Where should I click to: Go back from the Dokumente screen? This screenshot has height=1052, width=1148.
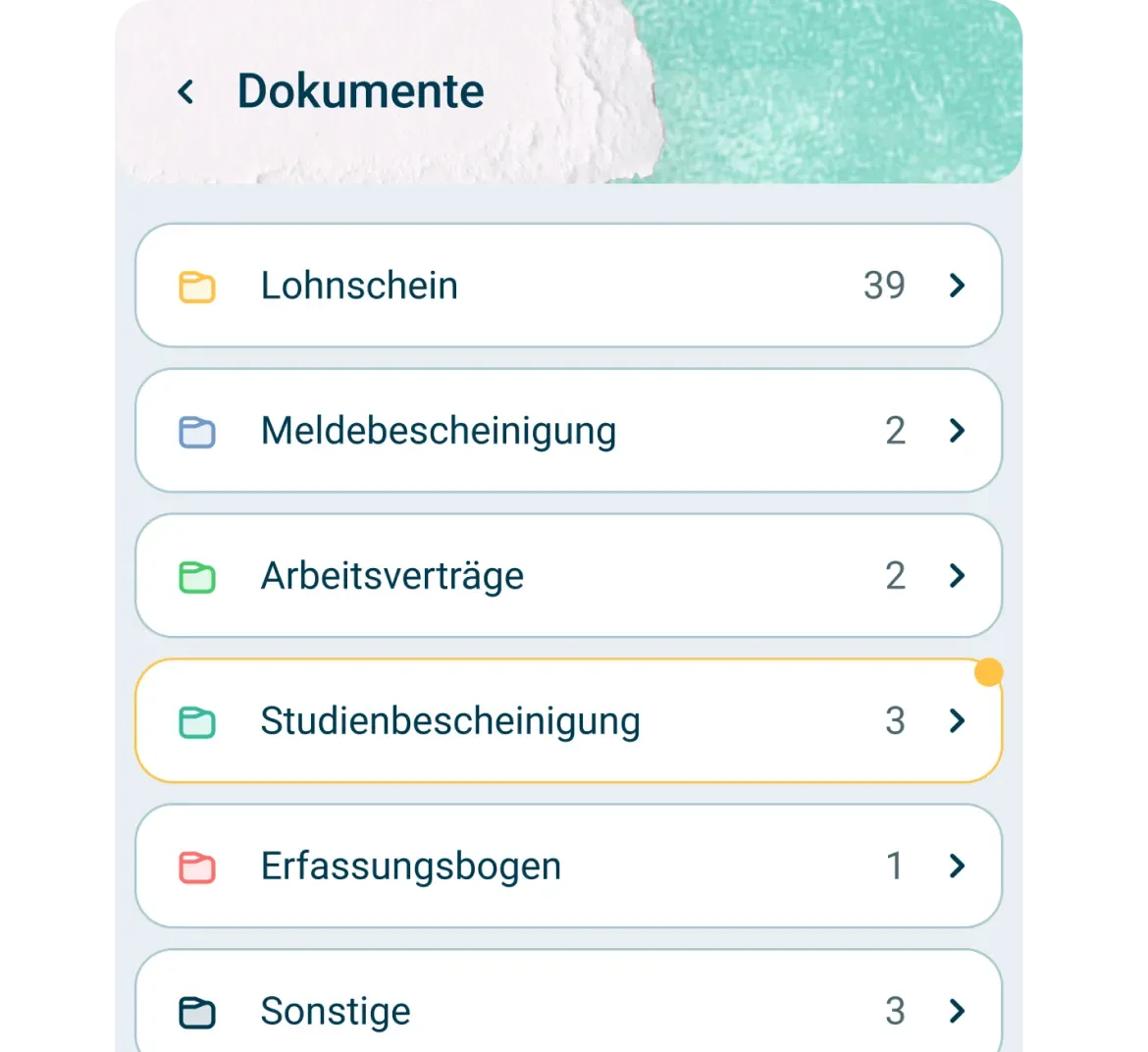(185, 92)
